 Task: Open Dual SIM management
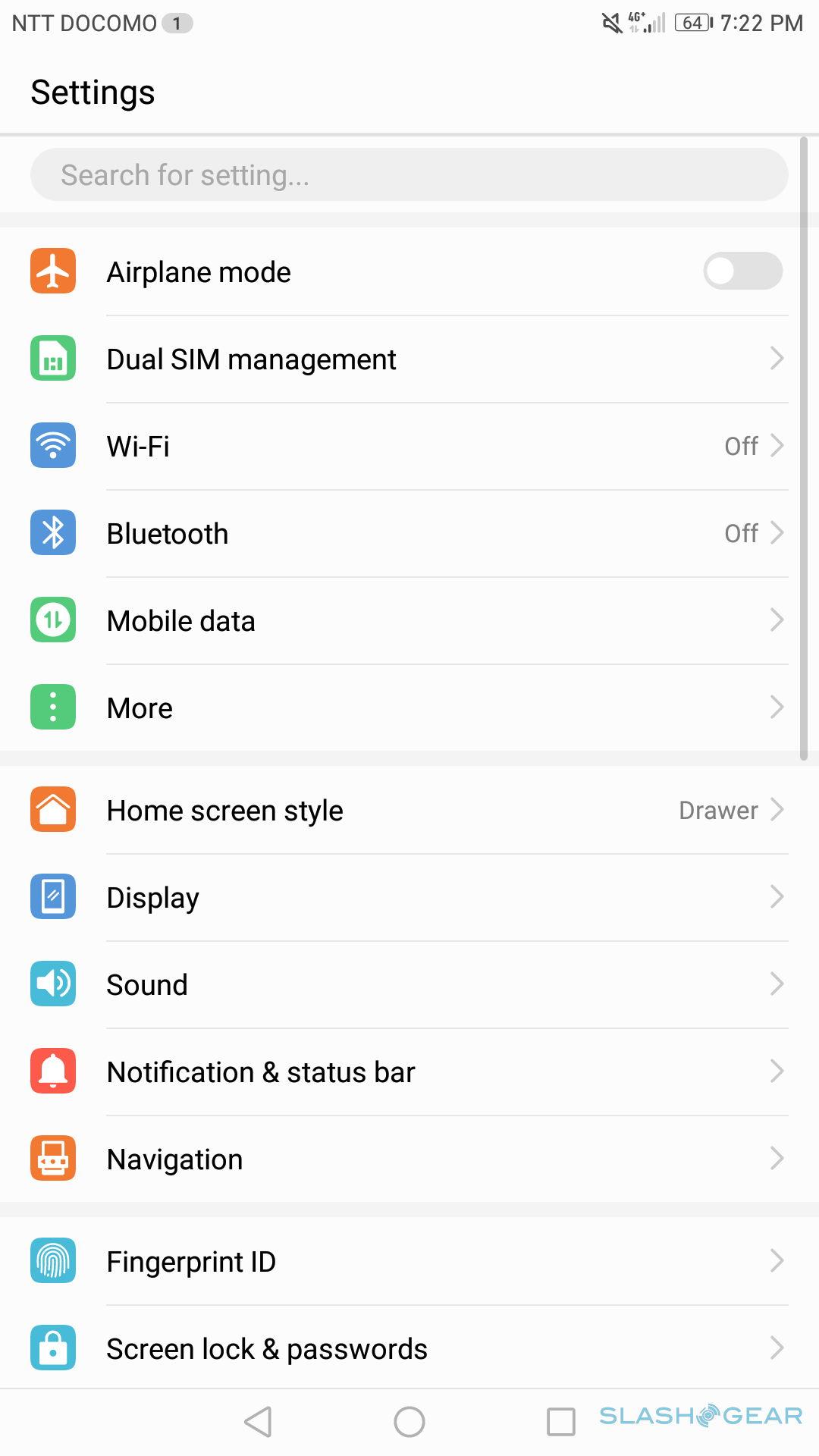tap(409, 359)
